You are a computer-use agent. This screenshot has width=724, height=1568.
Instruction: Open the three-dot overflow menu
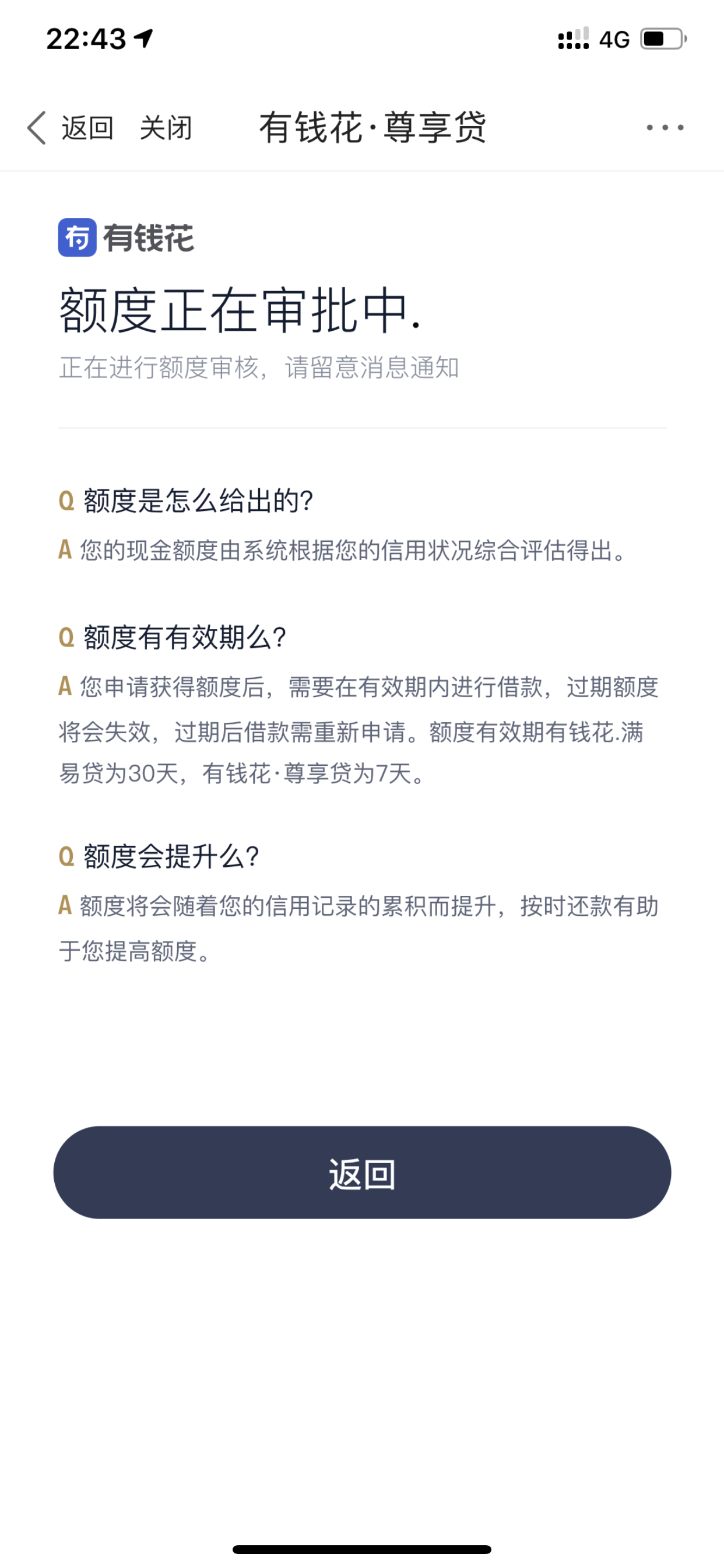665,127
